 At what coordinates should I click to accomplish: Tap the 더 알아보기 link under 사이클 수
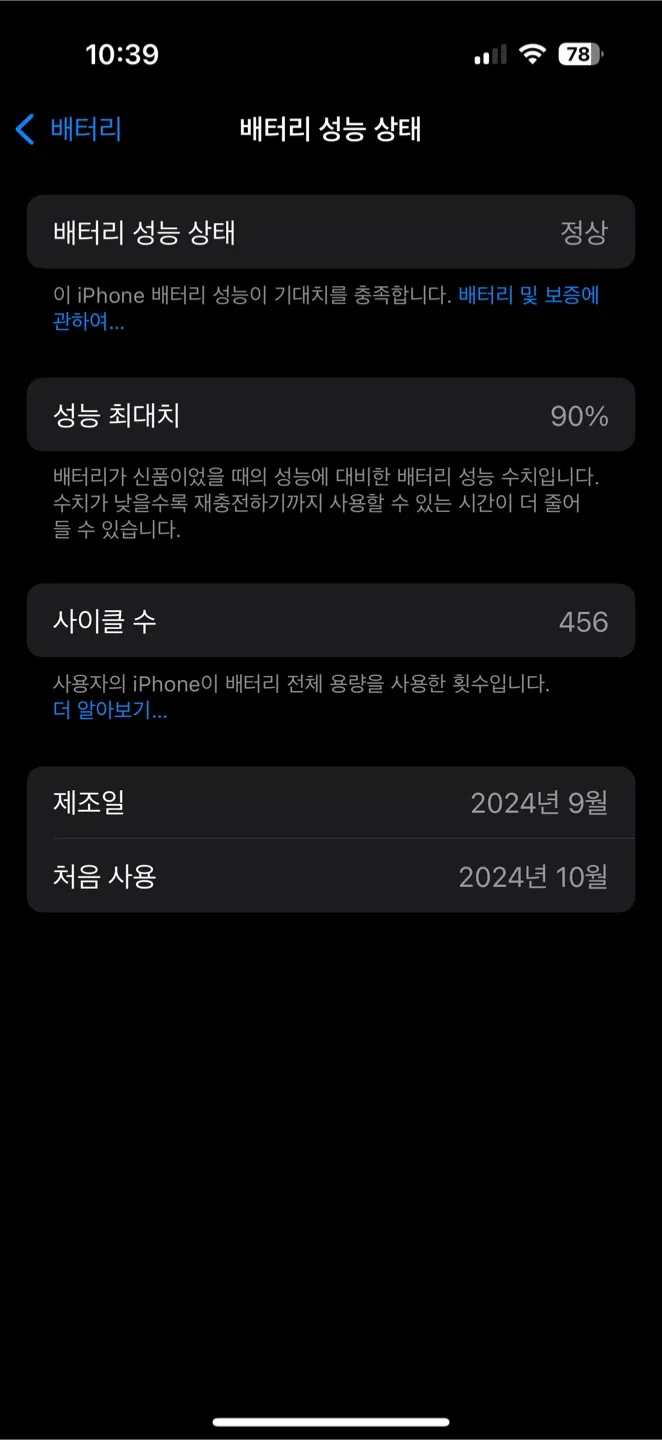(x=110, y=711)
